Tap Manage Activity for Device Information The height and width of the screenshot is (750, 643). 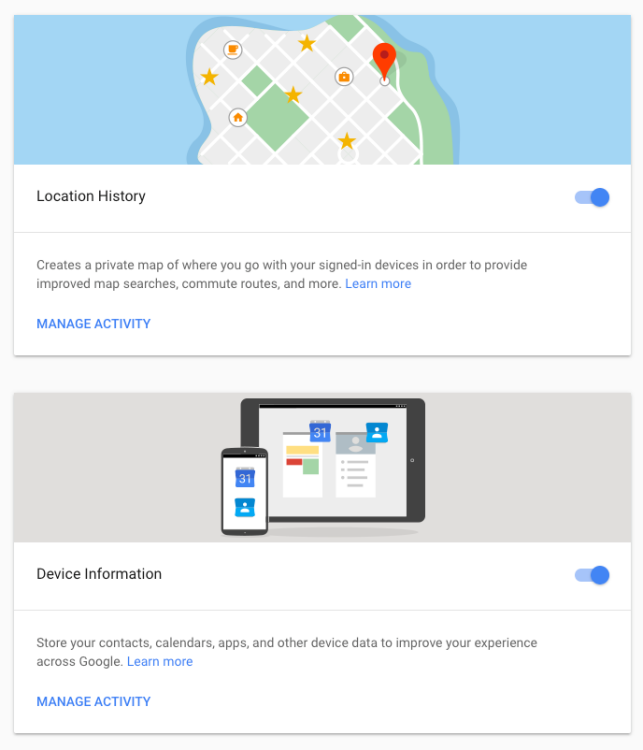[x=93, y=702]
